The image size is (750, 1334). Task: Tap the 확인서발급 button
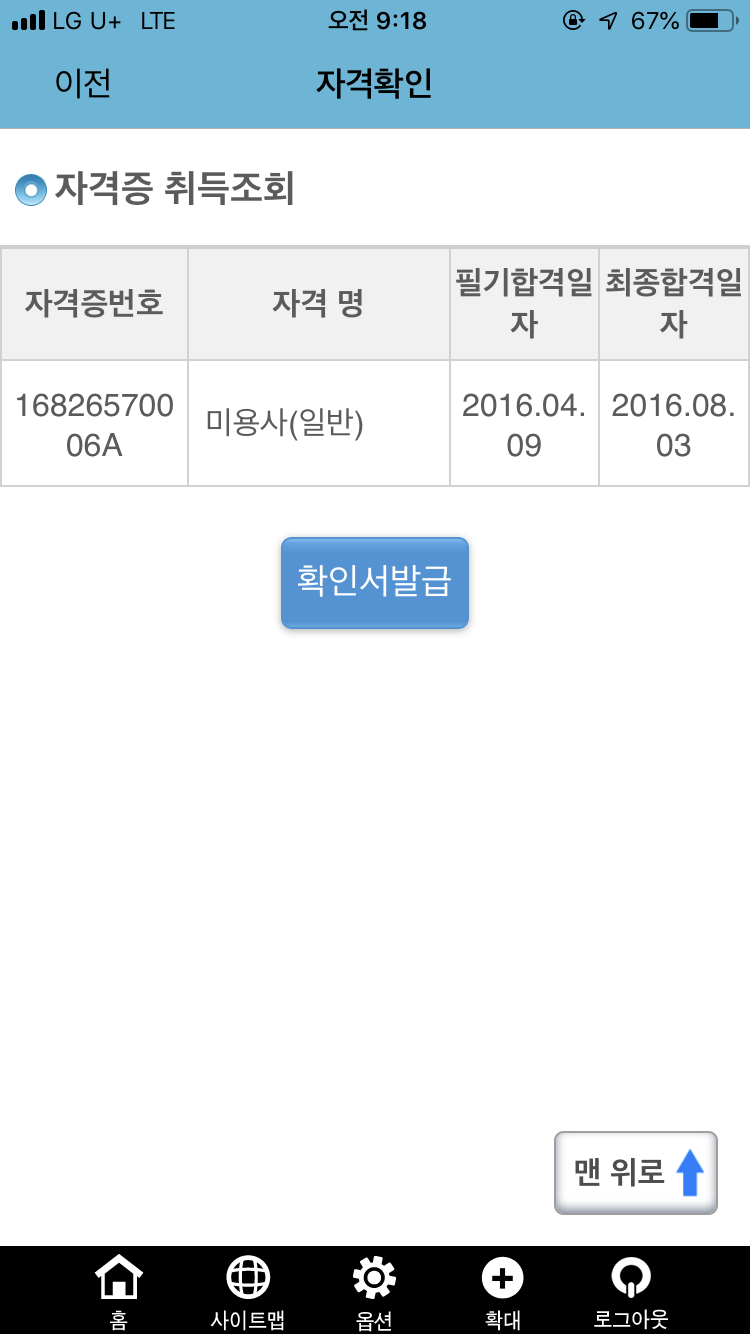click(x=375, y=583)
